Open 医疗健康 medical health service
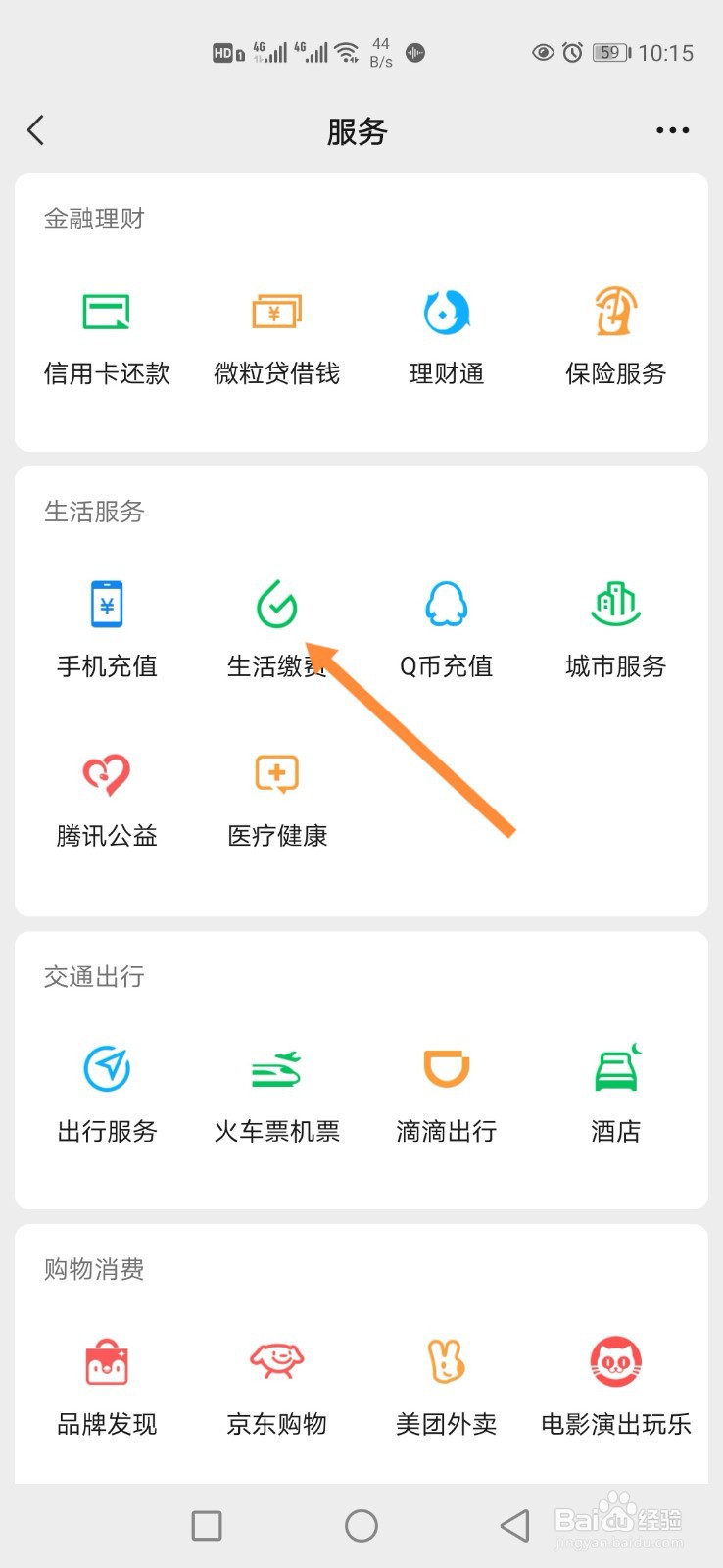 [x=276, y=796]
